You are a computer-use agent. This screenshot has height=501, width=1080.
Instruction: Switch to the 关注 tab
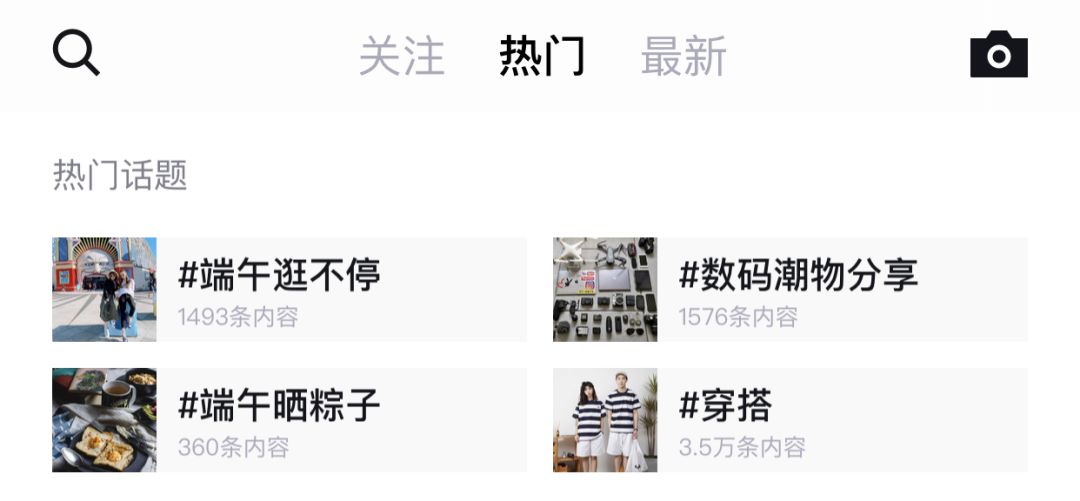(401, 56)
